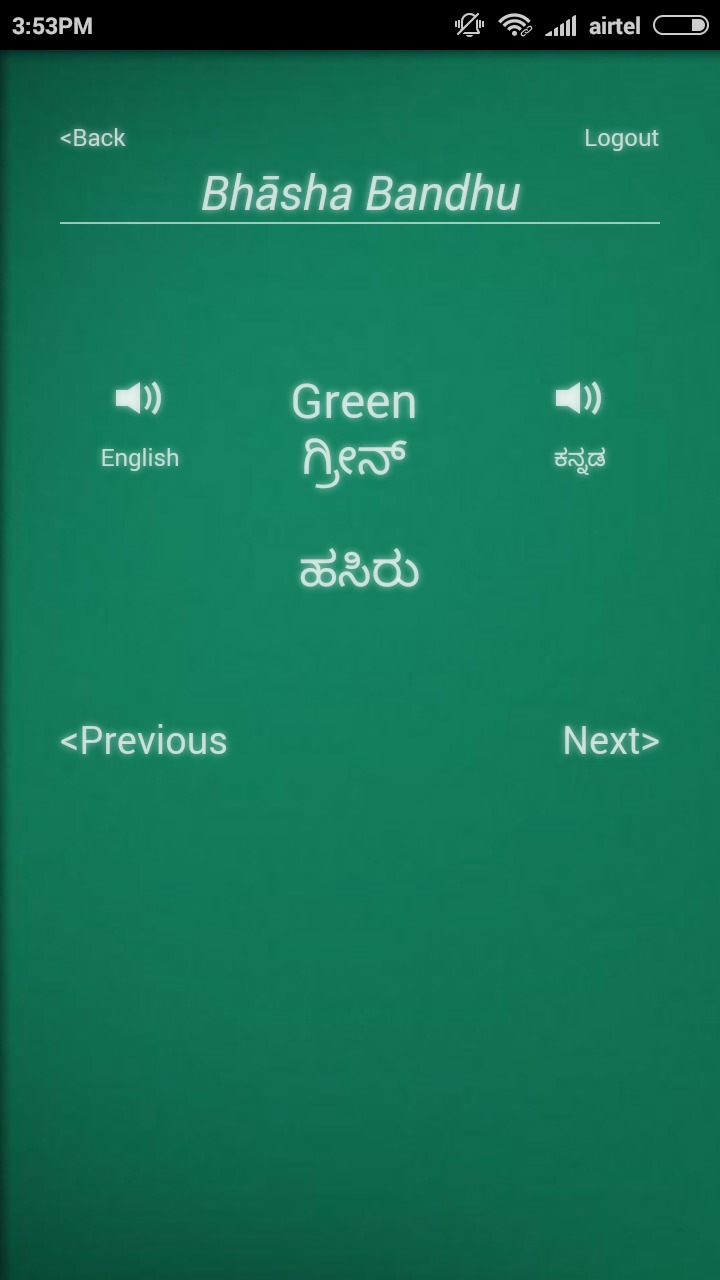Advance to the next word

610,741
